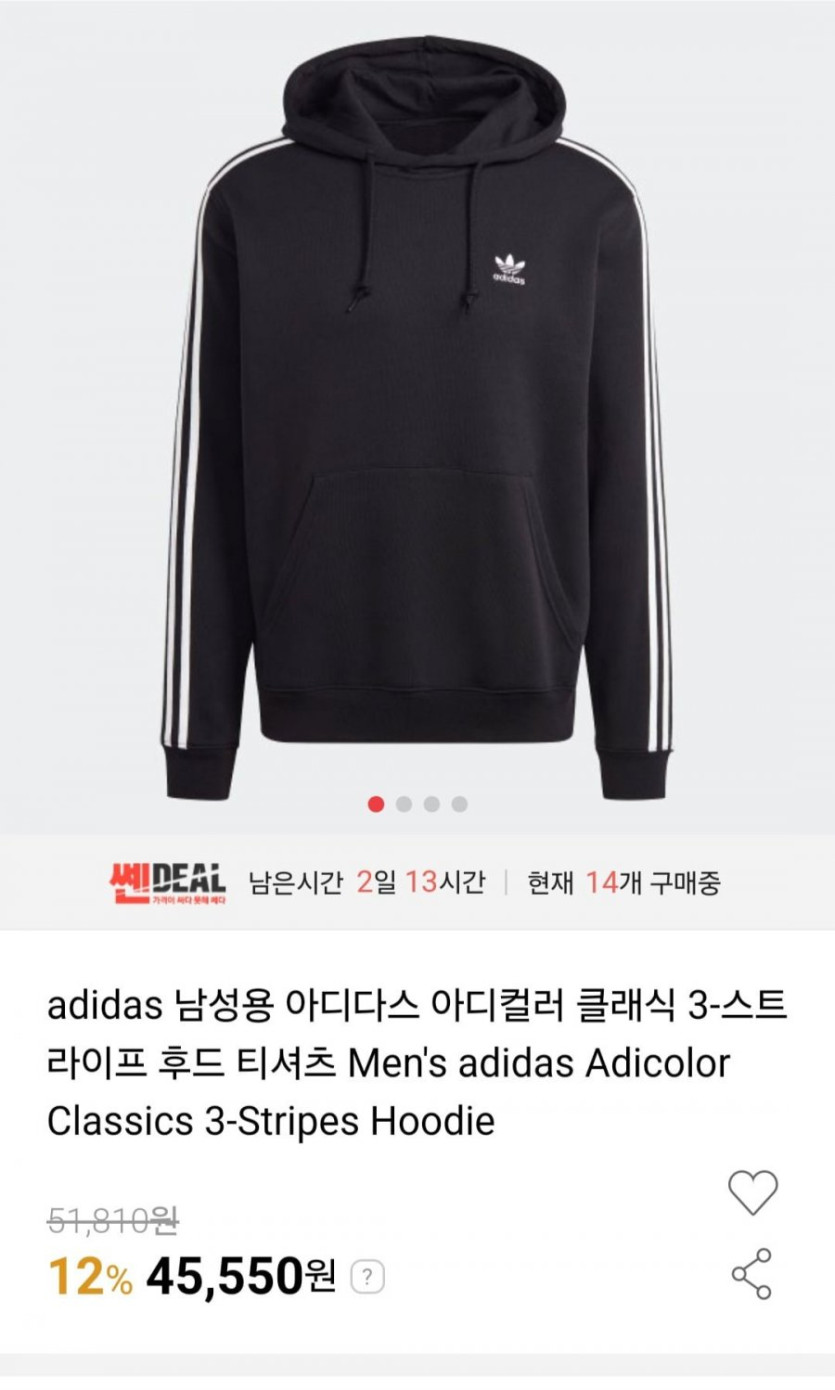This screenshot has width=835, height=1390.
Task: Share this adidas hoodie listing
Action: click(752, 1274)
